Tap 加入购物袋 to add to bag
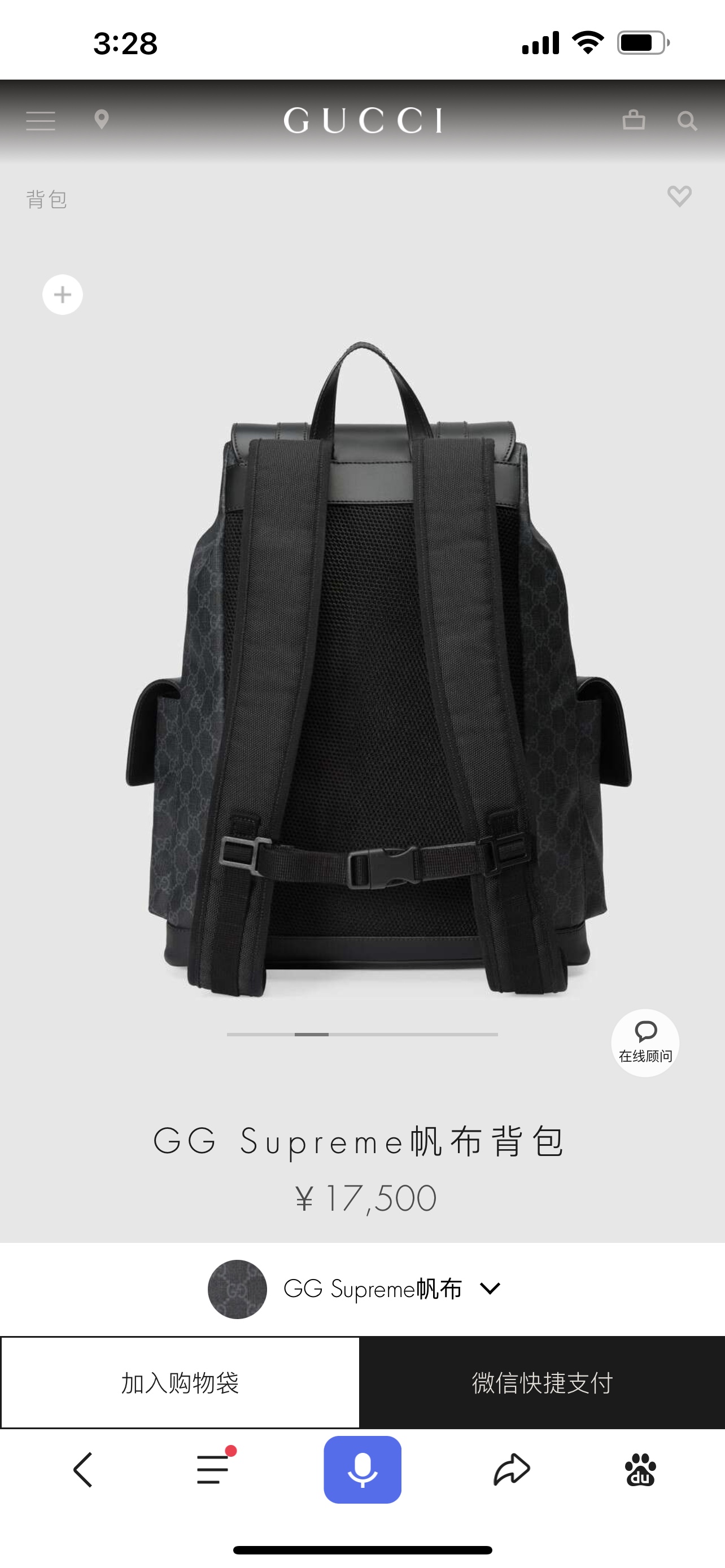Screen dimensions: 725x1568 coord(180,1383)
